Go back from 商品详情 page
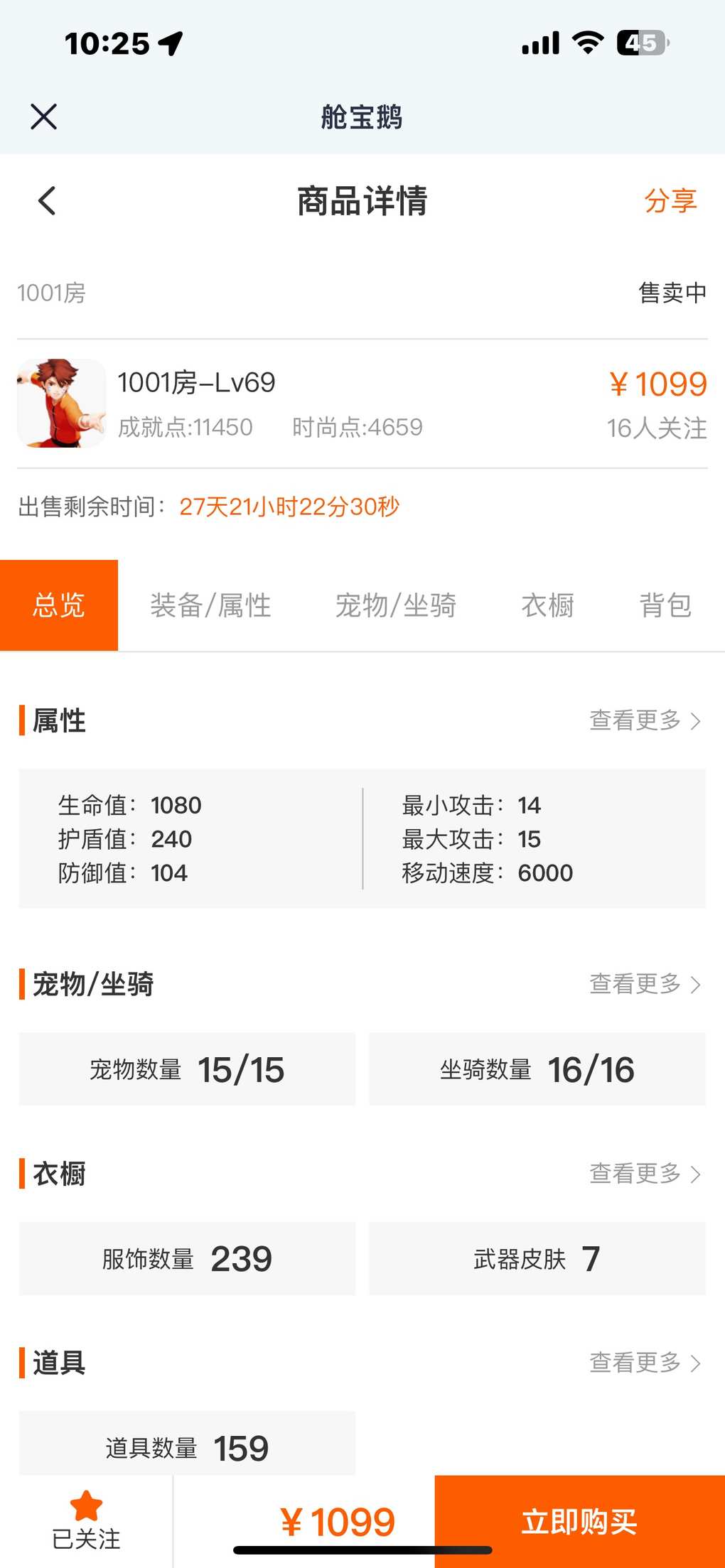 tap(47, 201)
